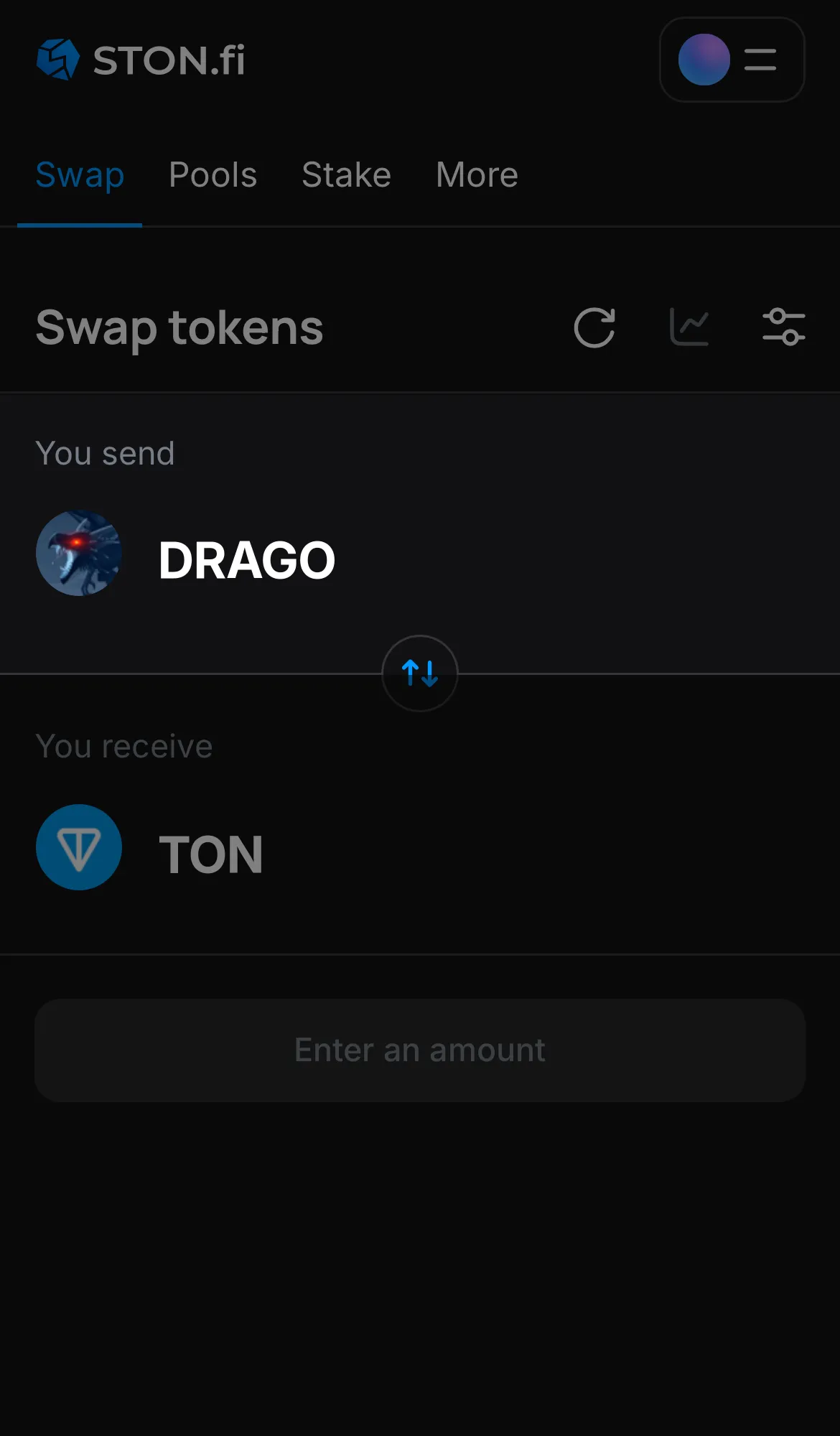Select the Swap tab heading
Viewport: 840px width, 1436px height.
point(80,174)
